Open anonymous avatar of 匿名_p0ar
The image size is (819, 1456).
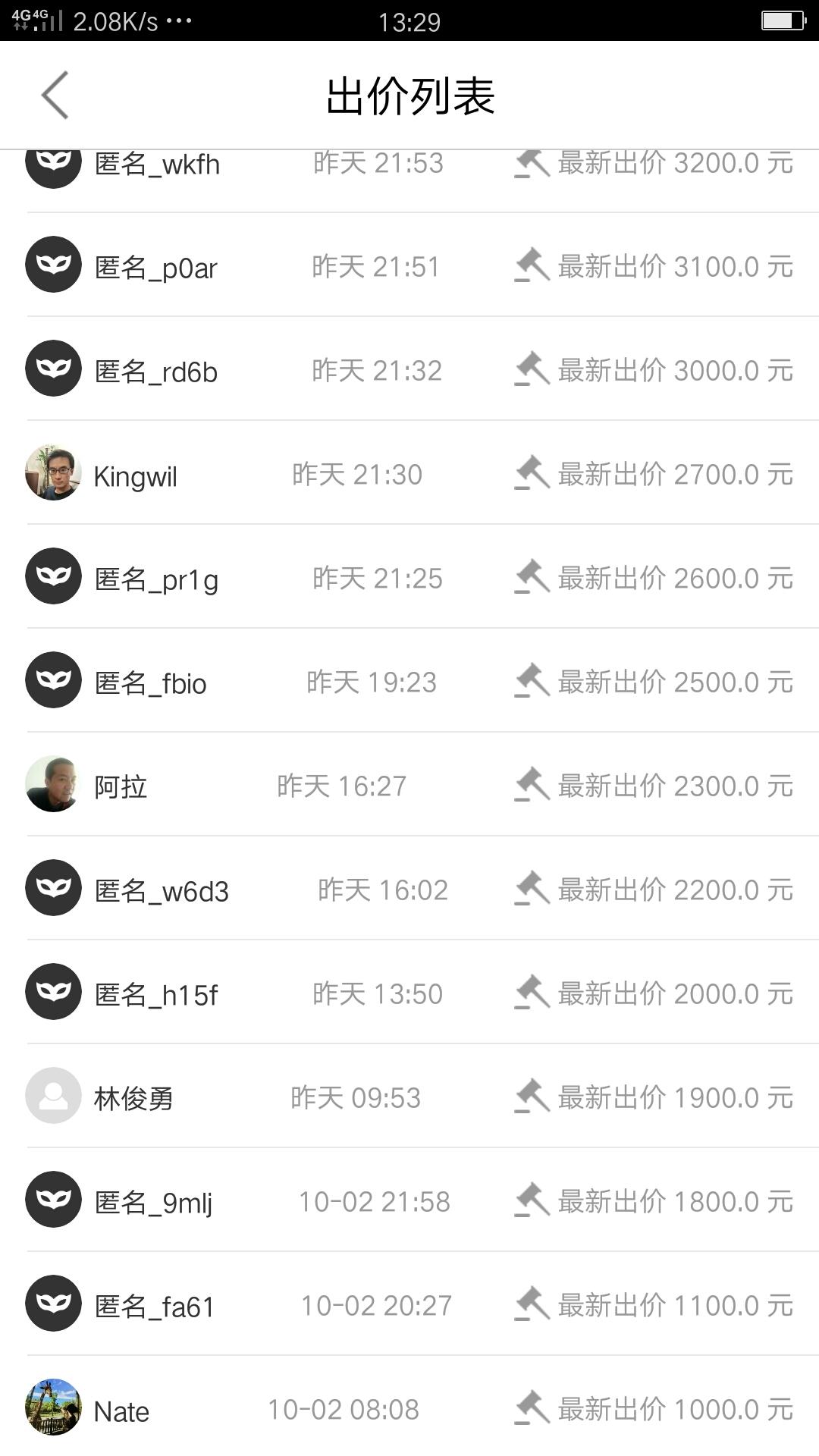coord(52,264)
